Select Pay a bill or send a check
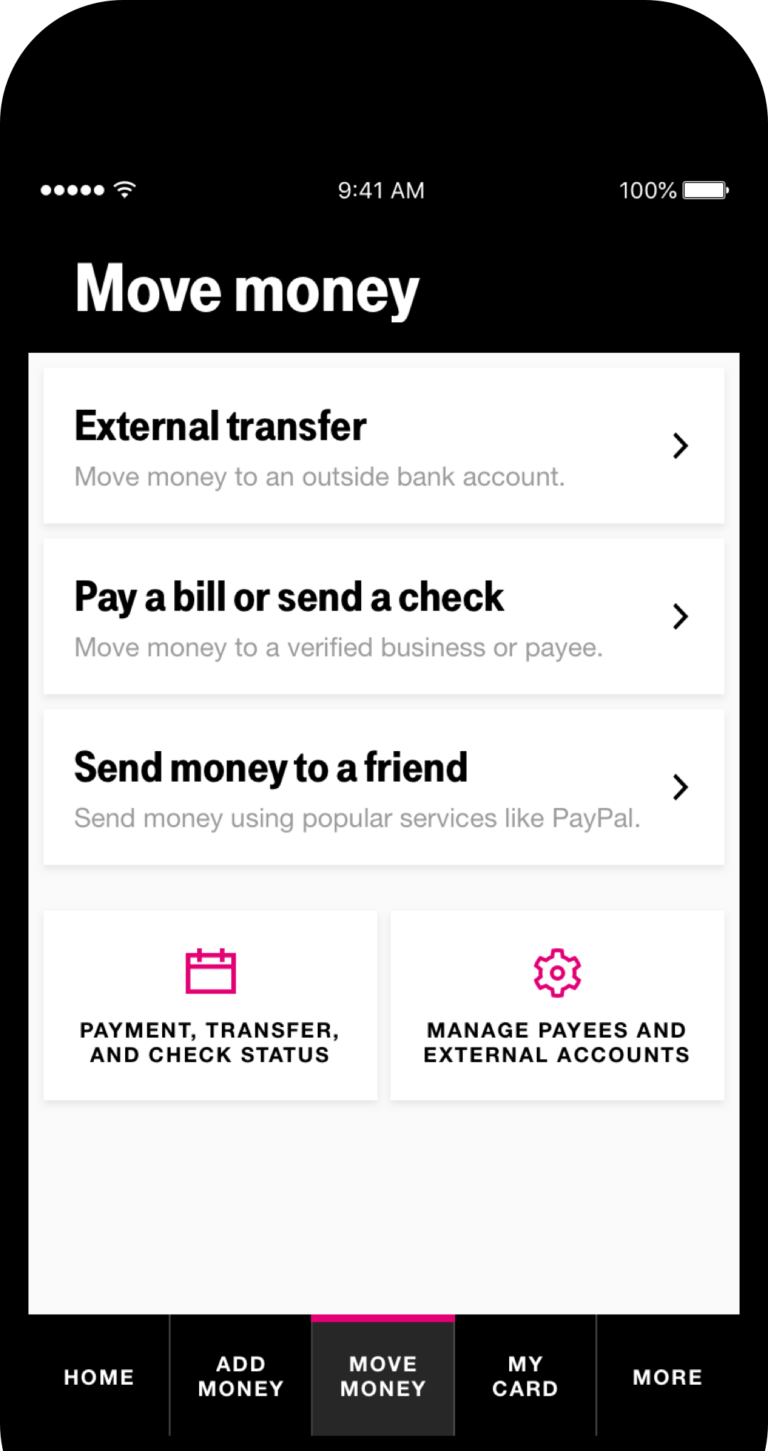This screenshot has height=1451, width=768. pyautogui.click(x=384, y=617)
